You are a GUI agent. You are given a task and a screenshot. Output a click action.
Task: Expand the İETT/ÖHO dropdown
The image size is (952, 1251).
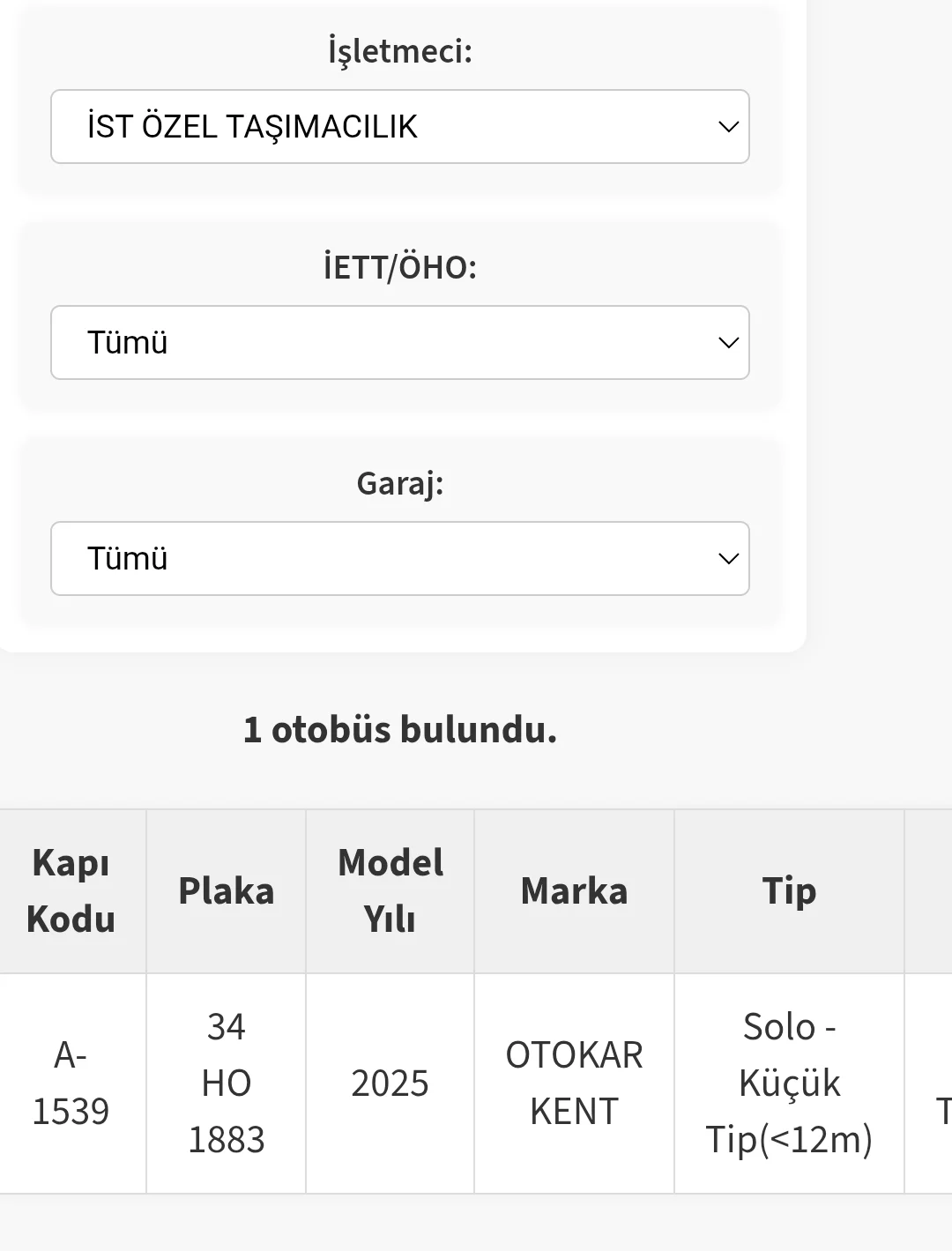(399, 342)
